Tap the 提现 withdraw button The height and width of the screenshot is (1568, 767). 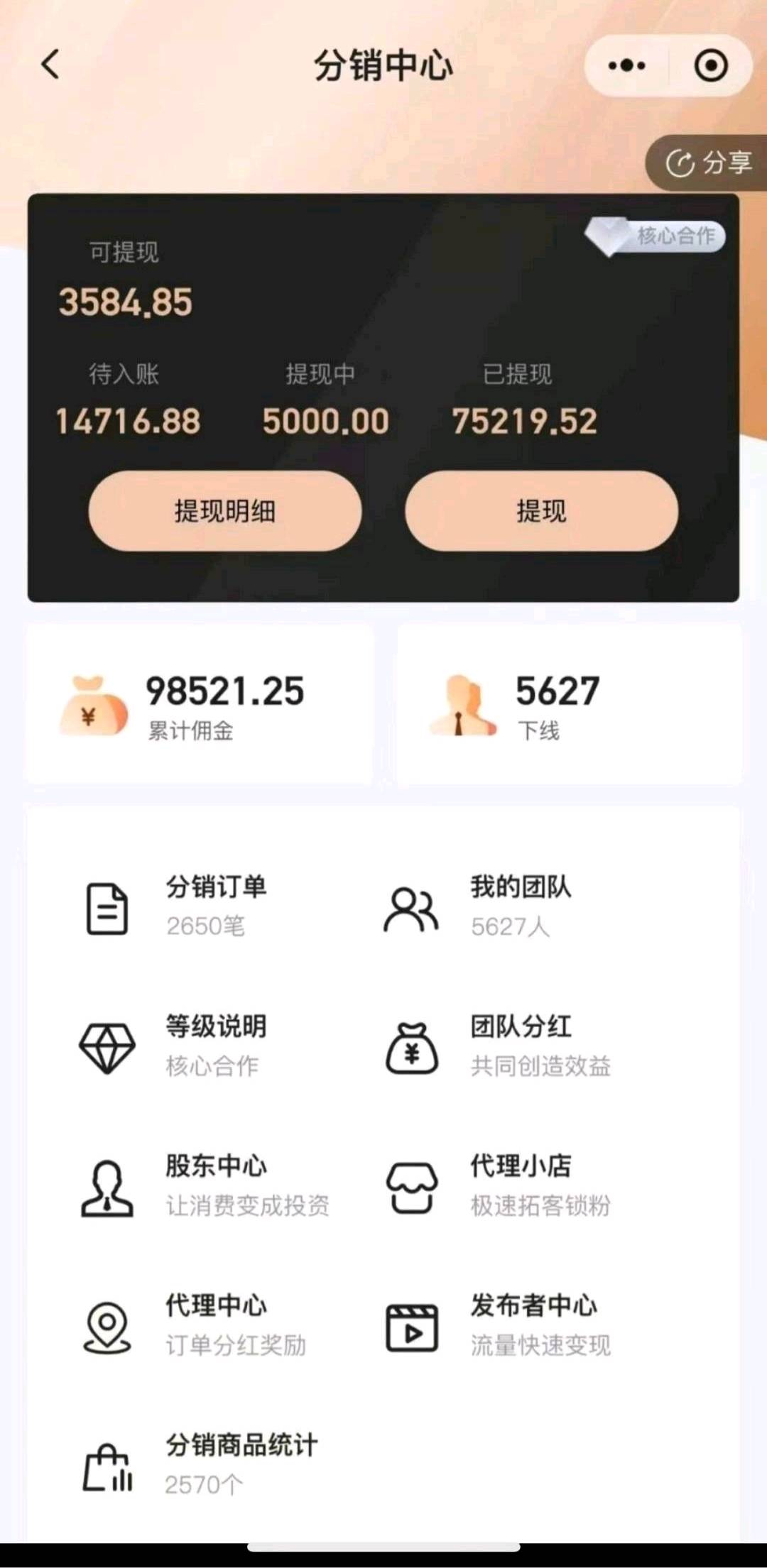click(x=541, y=511)
